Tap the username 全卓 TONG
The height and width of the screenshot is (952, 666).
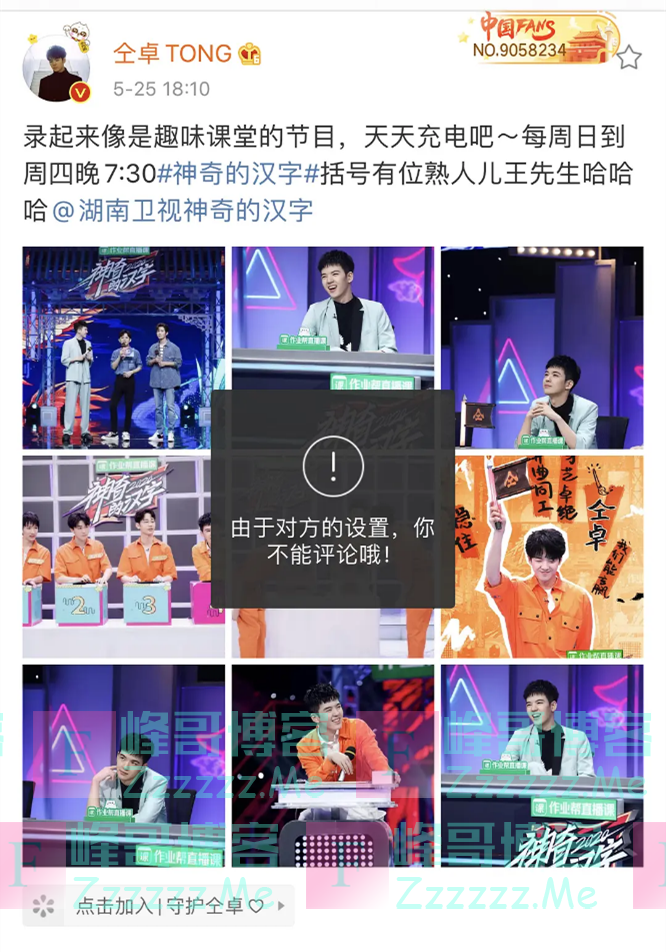[172, 53]
